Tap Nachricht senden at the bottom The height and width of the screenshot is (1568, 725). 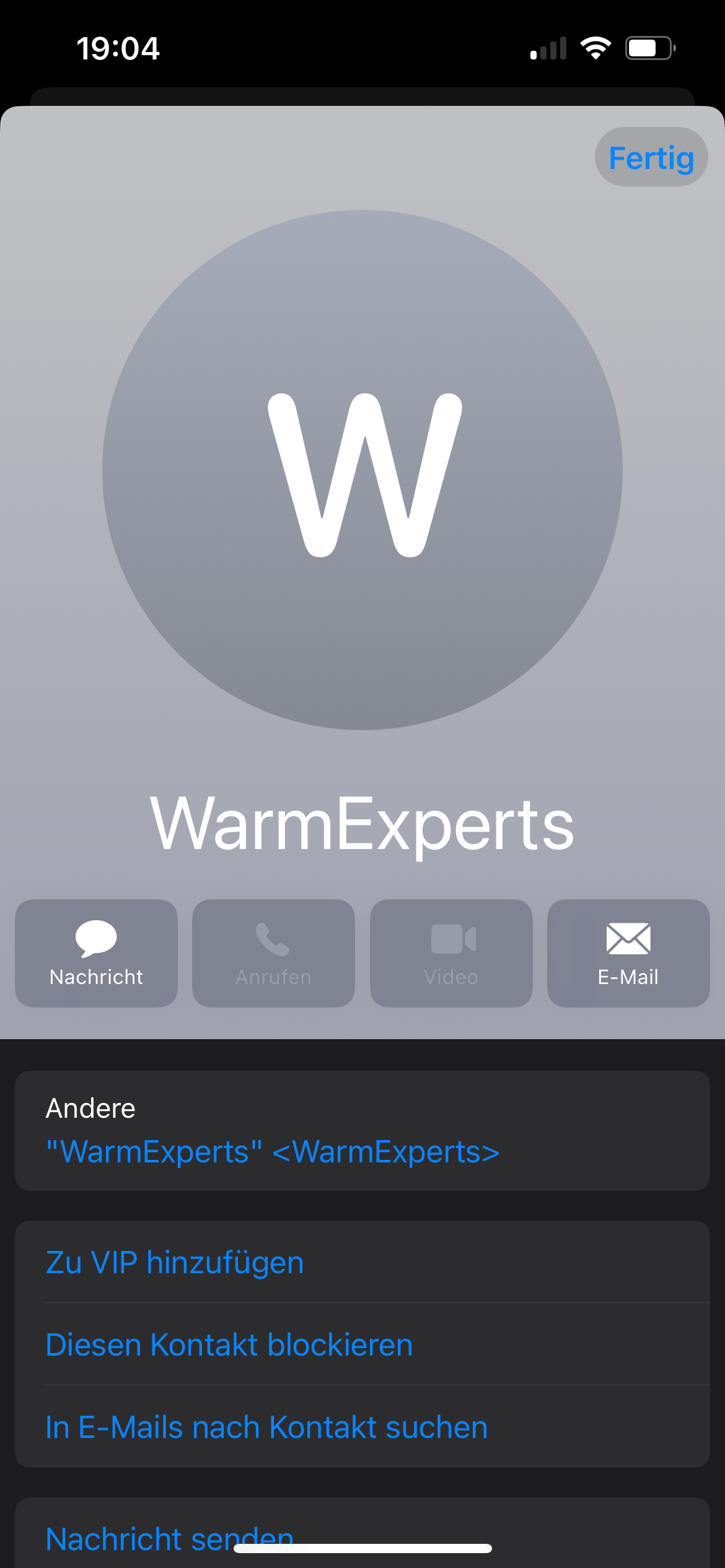tap(169, 1537)
